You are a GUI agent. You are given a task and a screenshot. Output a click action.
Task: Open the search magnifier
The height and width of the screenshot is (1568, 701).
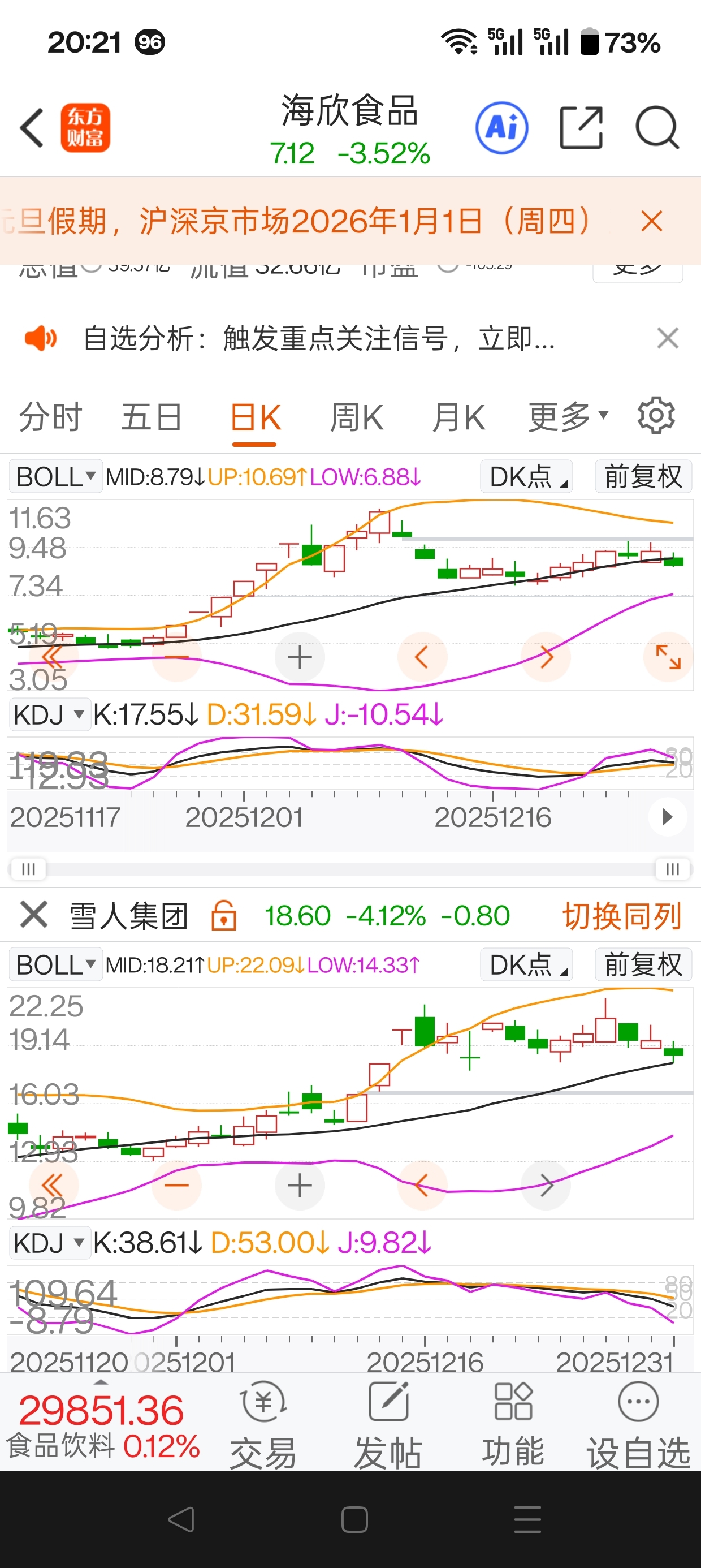[657, 128]
